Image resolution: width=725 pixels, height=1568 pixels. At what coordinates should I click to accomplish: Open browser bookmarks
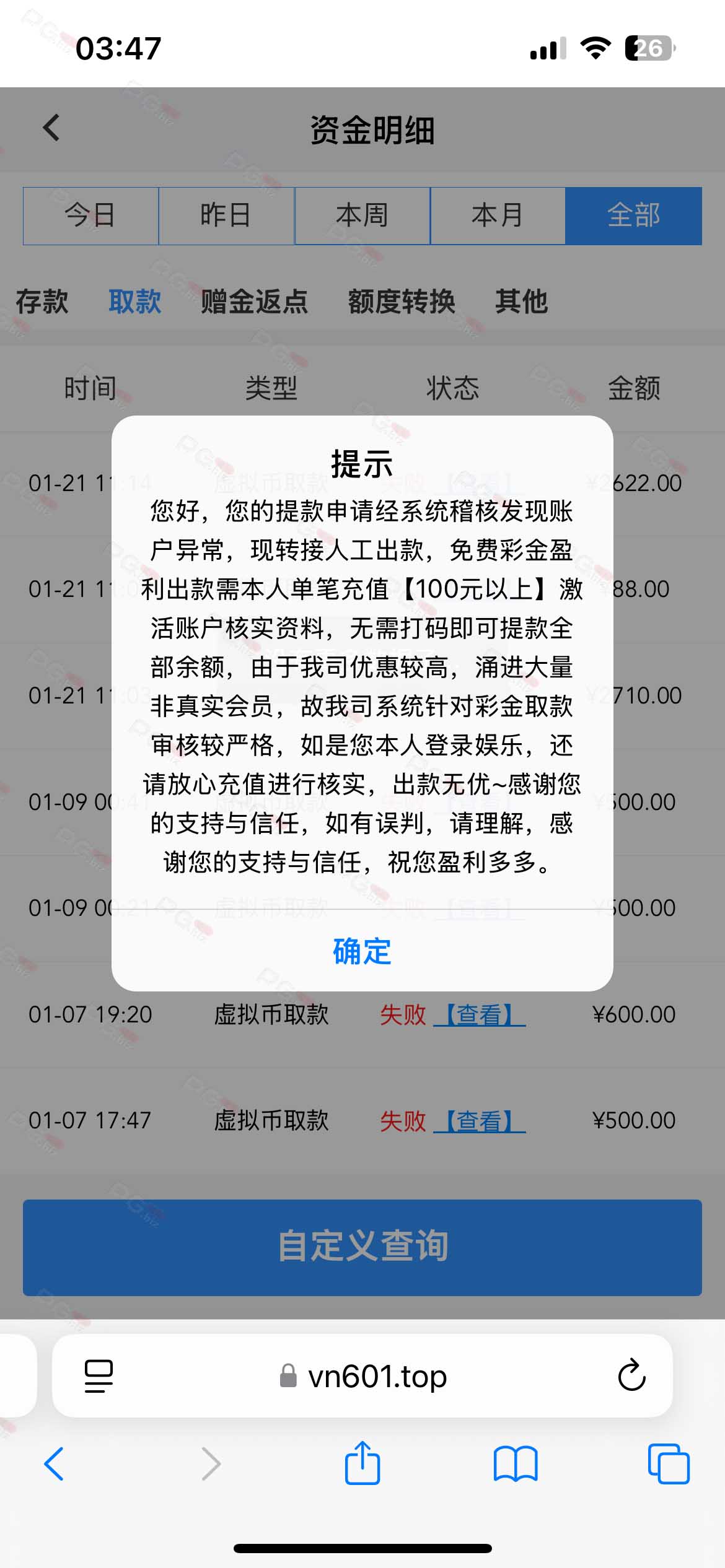pyautogui.click(x=516, y=1464)
